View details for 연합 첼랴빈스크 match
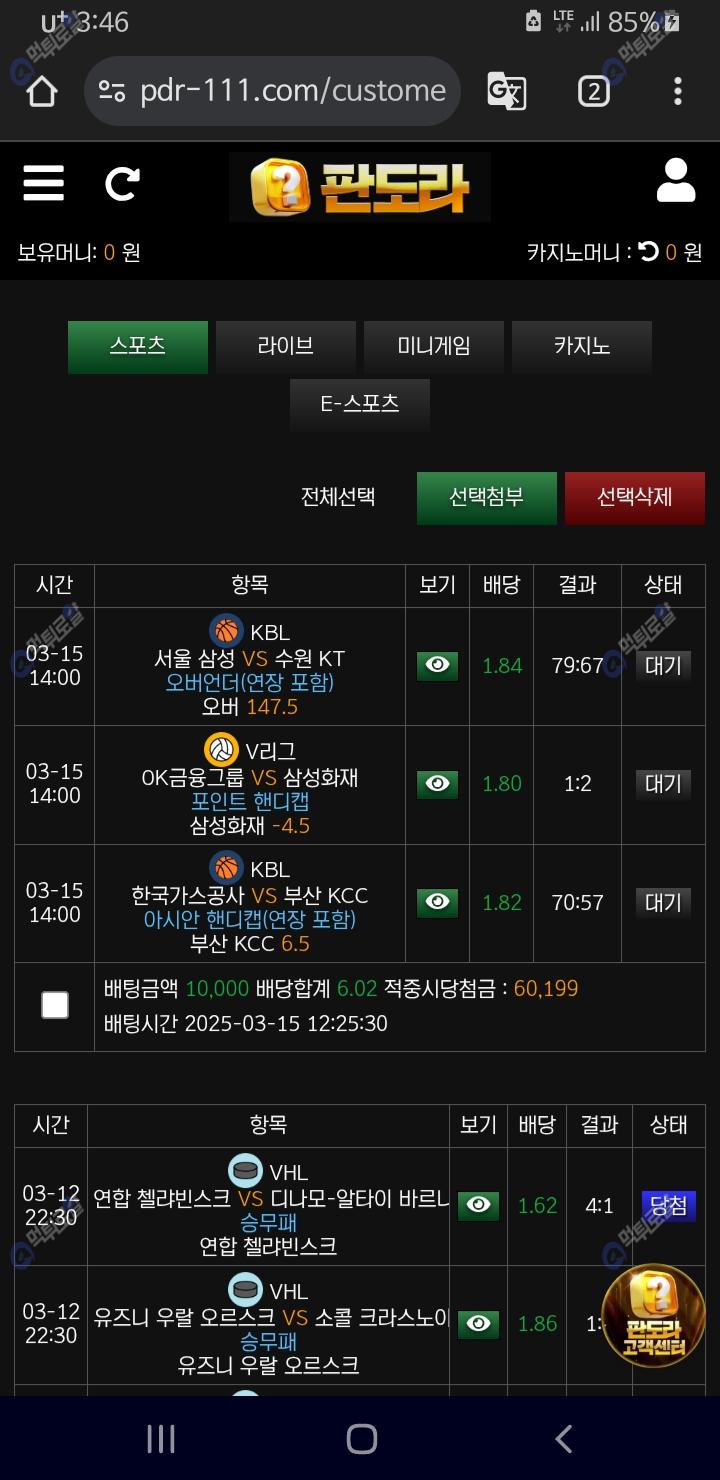 point(479,1206)
